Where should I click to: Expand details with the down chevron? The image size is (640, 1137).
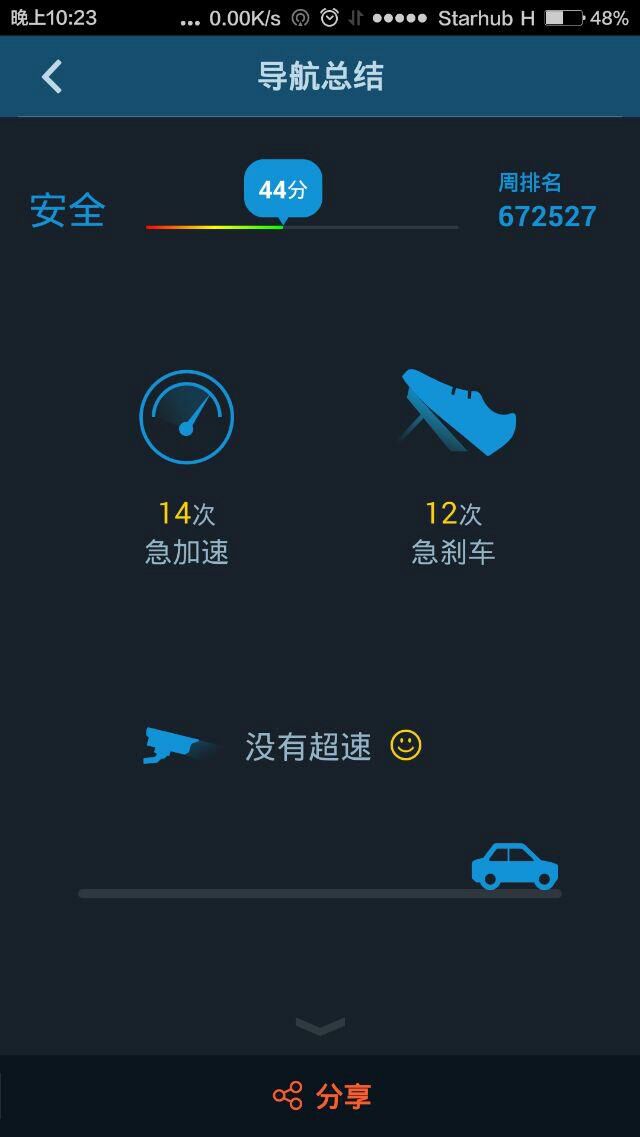point(320,1026)
